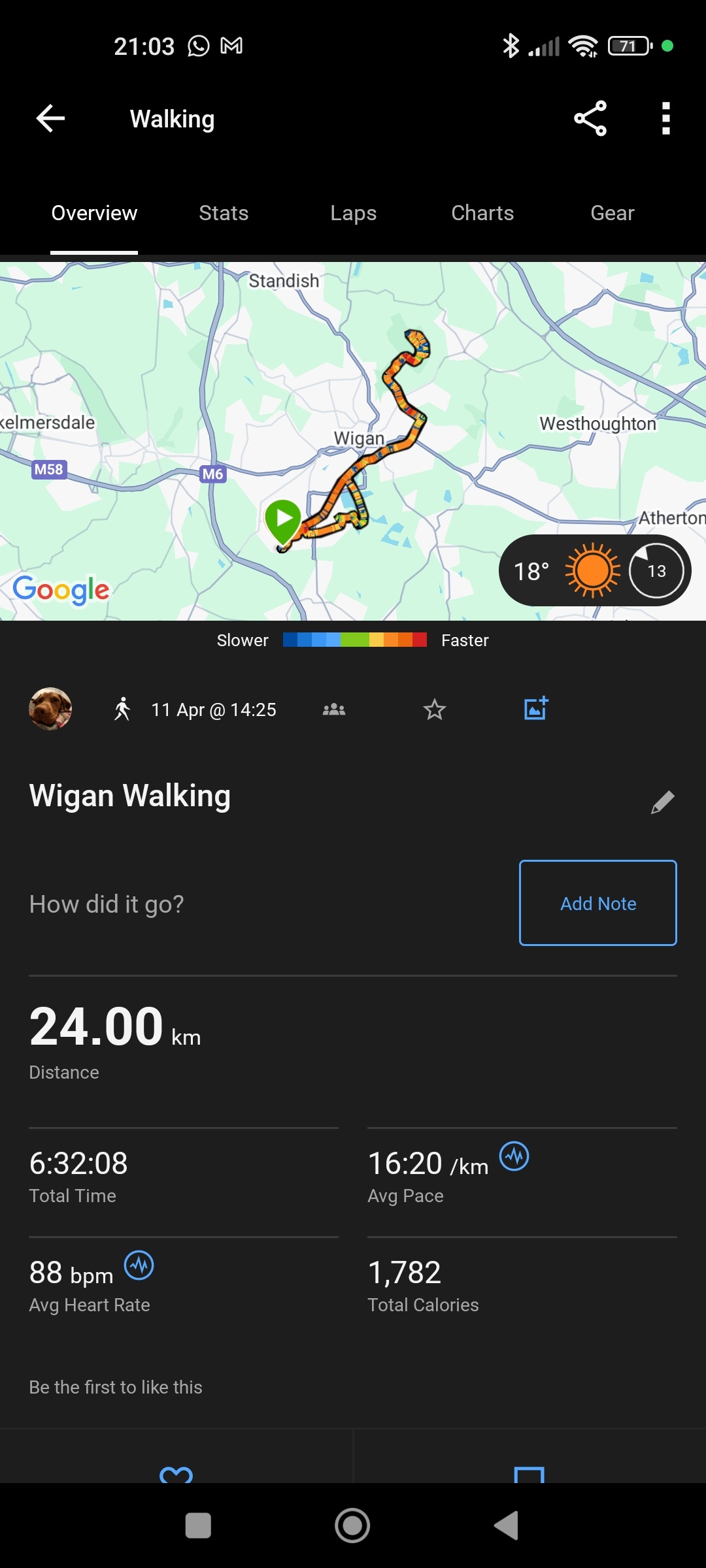The image size is (706, 1568).
Task: Switch to the Laps tab
Action: pyautogui.click(x=353, y=213)
